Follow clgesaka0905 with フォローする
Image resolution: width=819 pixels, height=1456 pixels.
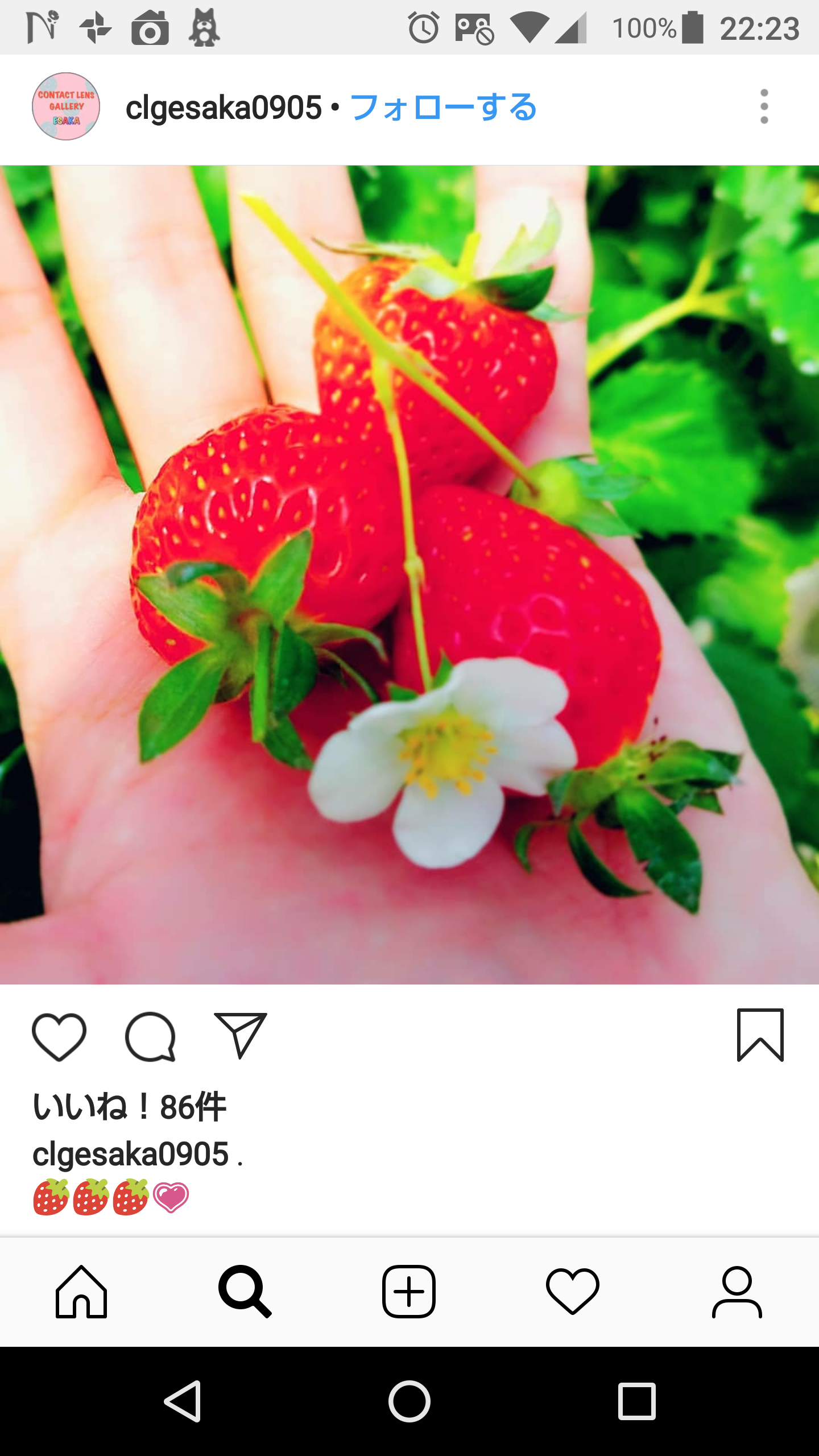pos(444,107)
